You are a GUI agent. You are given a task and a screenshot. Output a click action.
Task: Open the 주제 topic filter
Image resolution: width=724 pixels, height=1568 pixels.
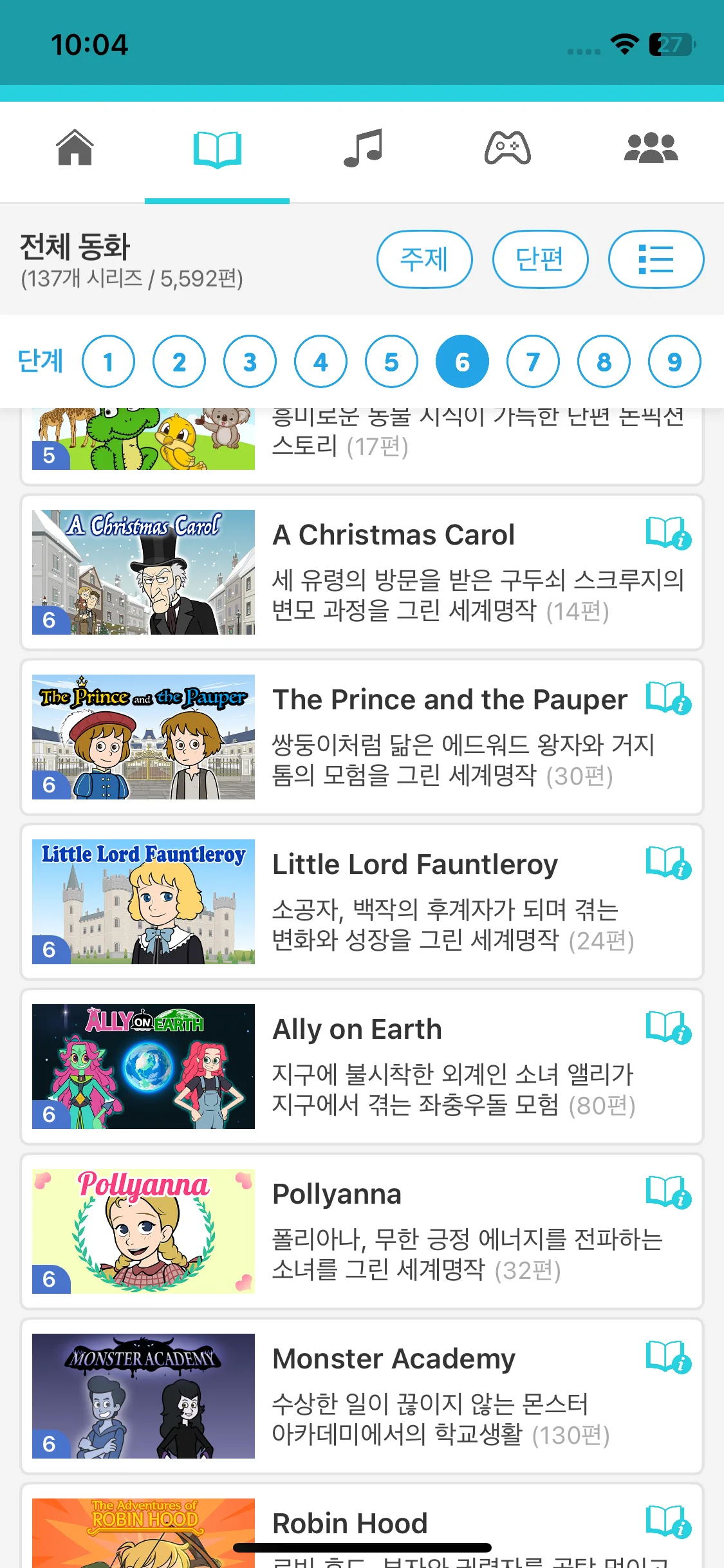click(425, 259)
